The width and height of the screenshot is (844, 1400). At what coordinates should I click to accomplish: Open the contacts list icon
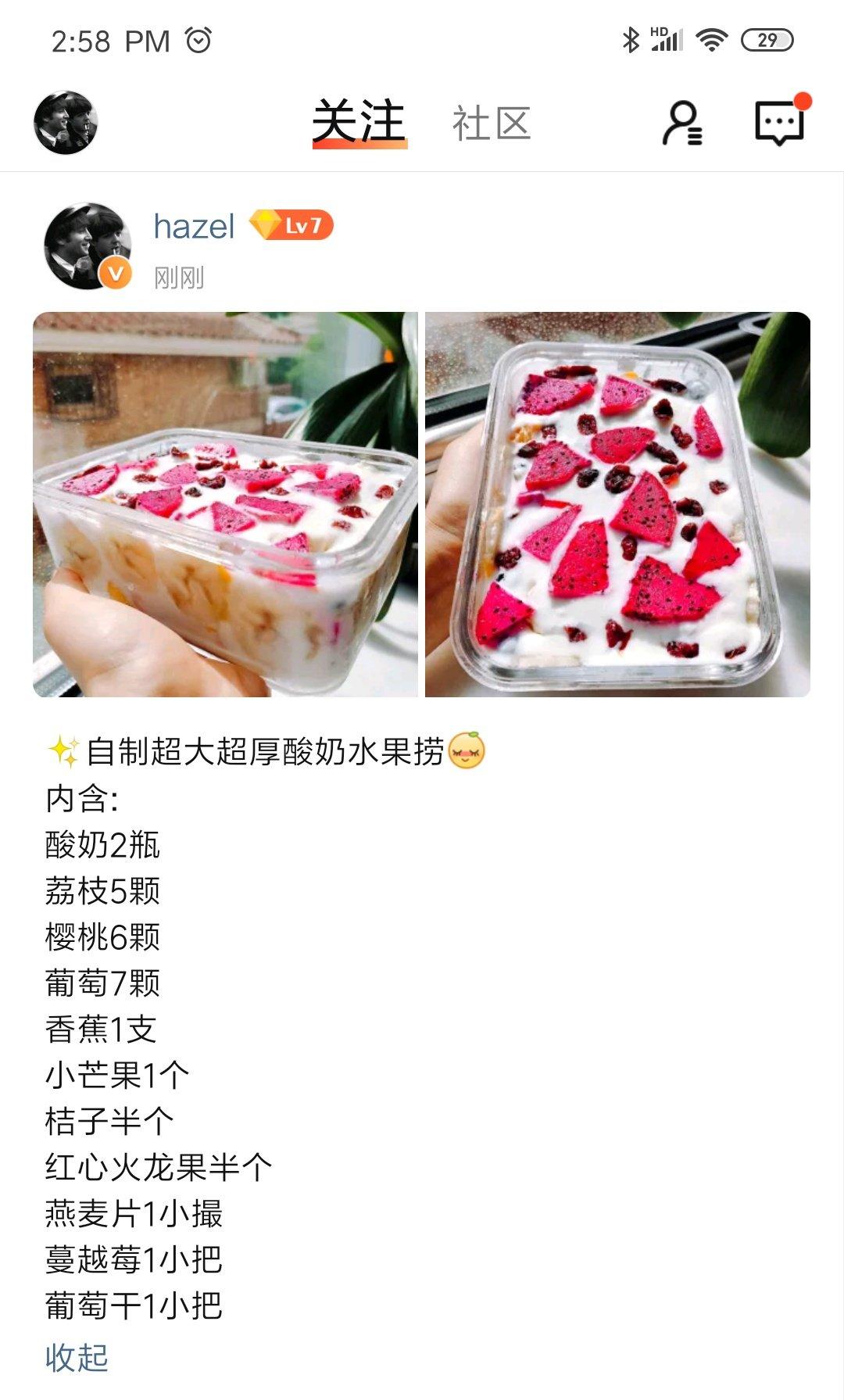click(682, 123)
